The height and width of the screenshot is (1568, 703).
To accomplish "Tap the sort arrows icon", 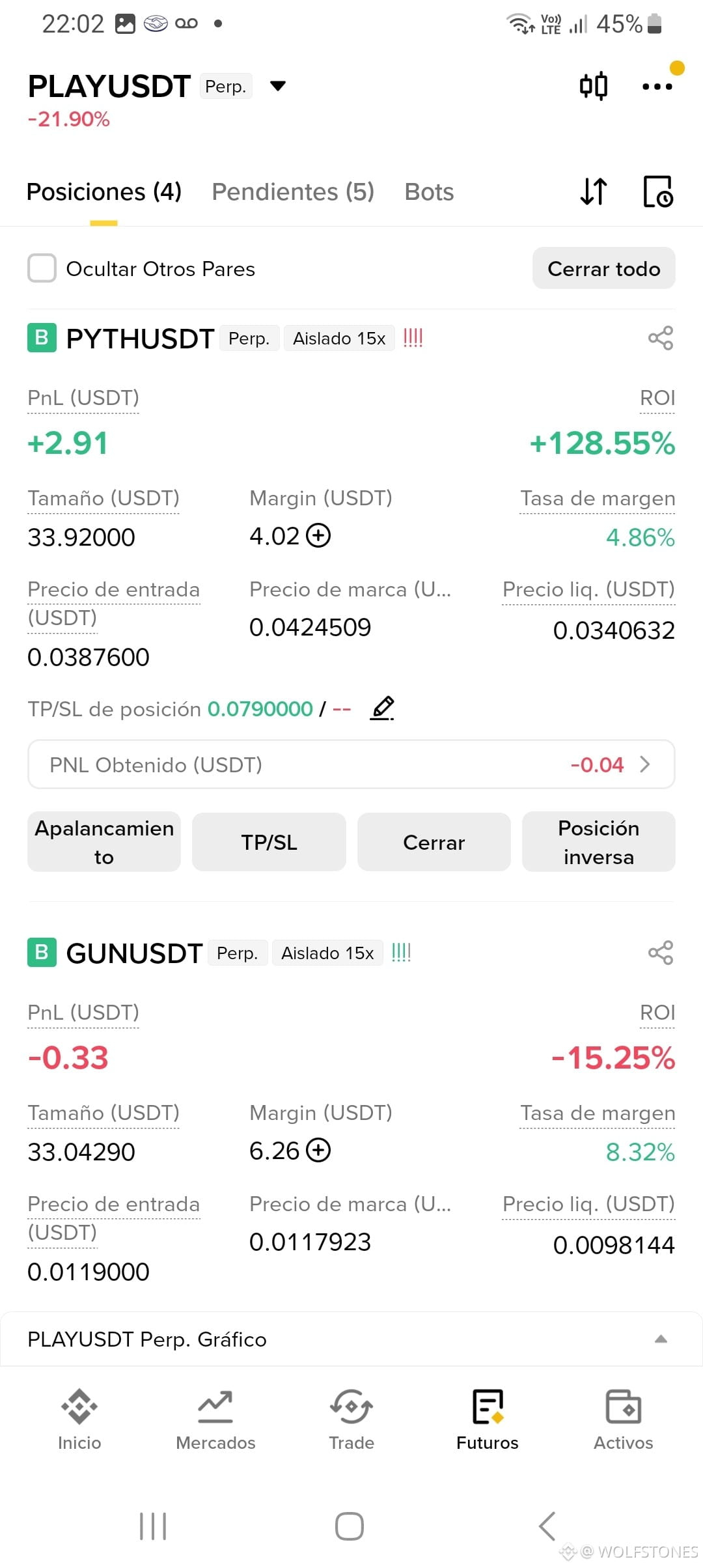I will 594,191.
